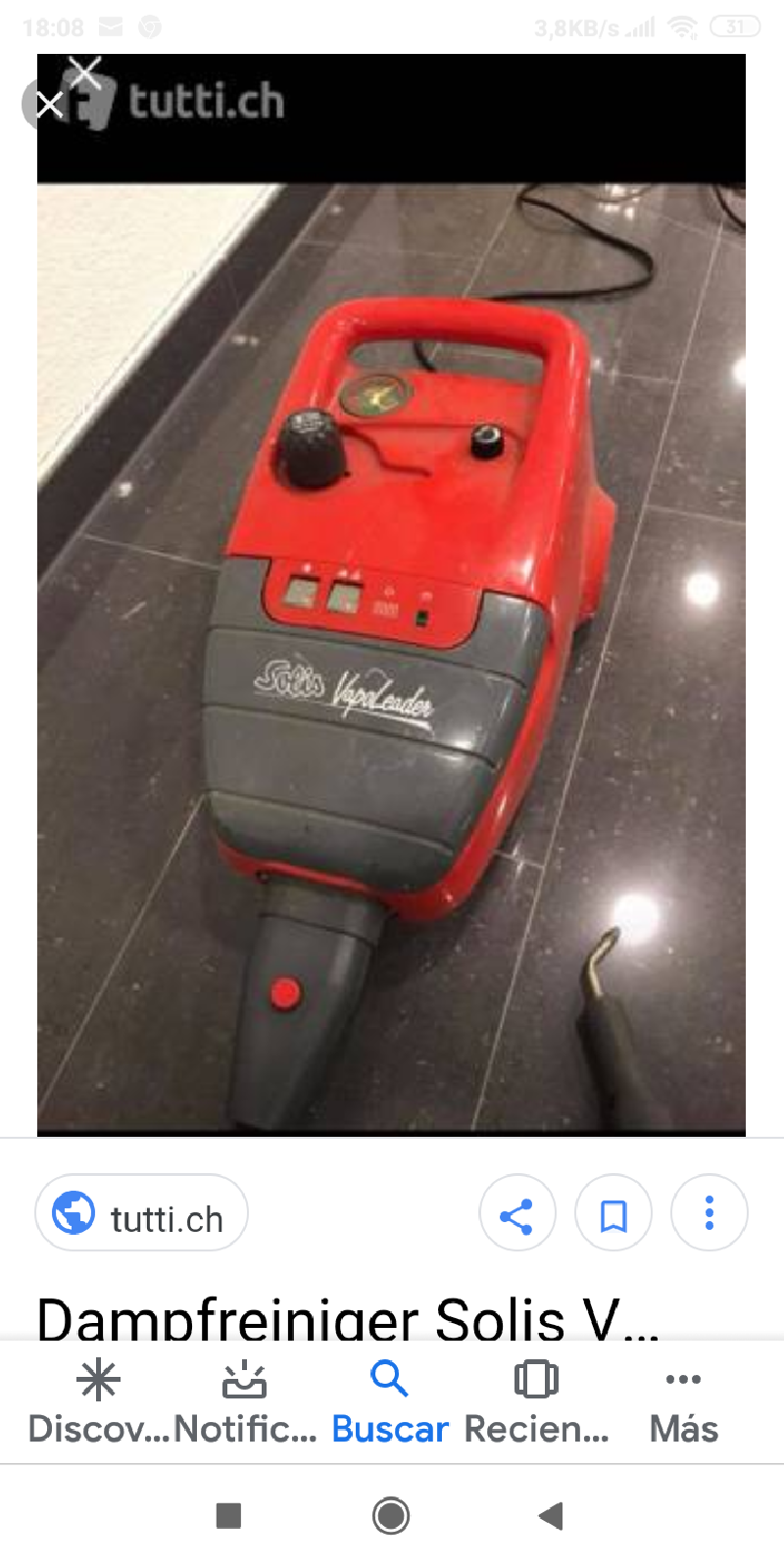
Task: Select the Buscar tab
Action: [x=390, y=1401]
